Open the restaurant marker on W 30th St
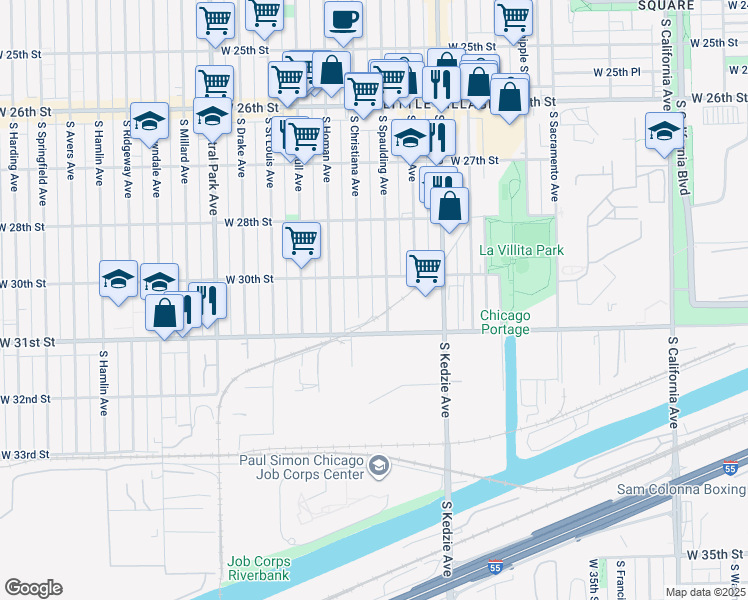The width and height of the screenshot is (748, 600). 208,301
